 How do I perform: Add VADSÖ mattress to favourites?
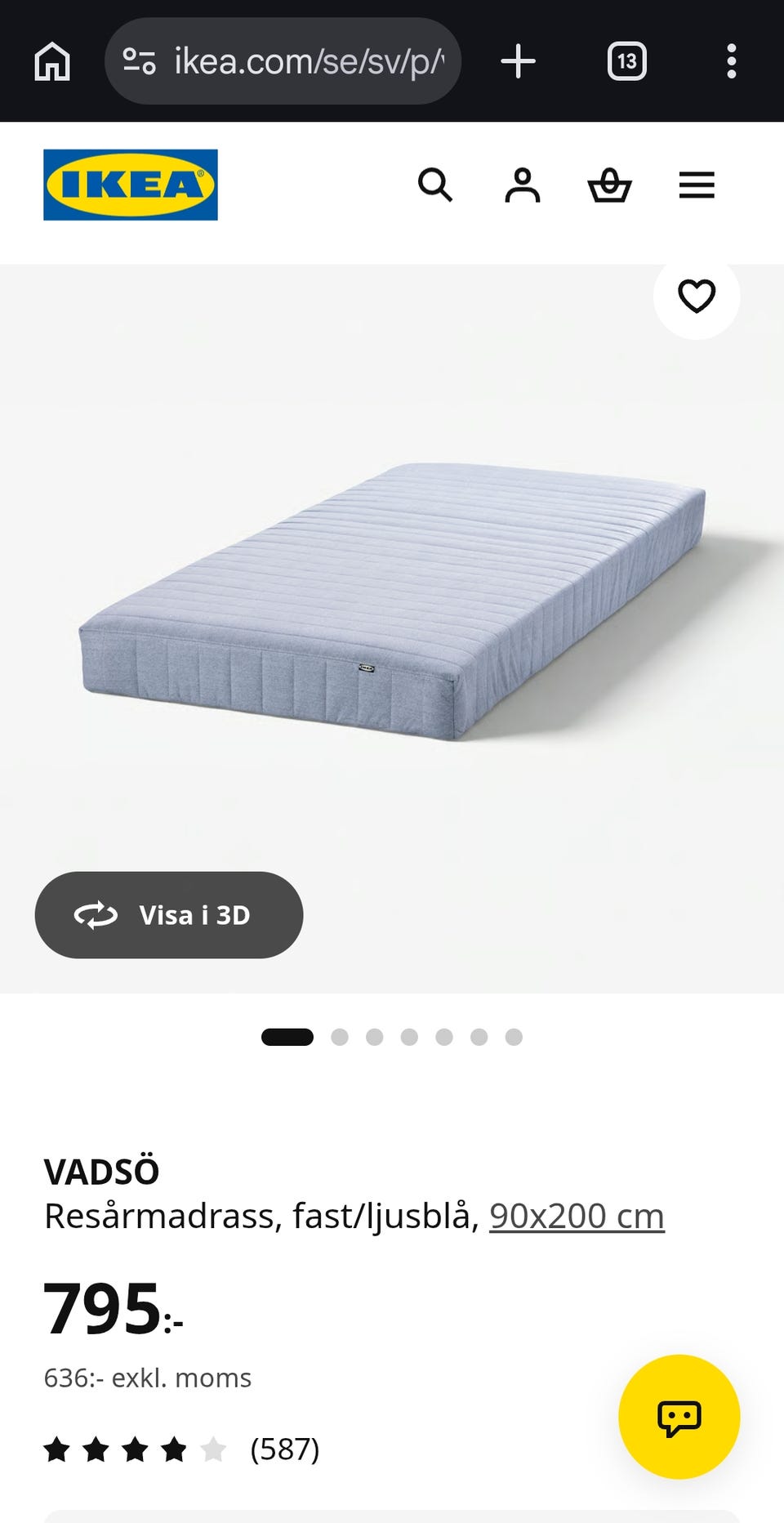697,296
